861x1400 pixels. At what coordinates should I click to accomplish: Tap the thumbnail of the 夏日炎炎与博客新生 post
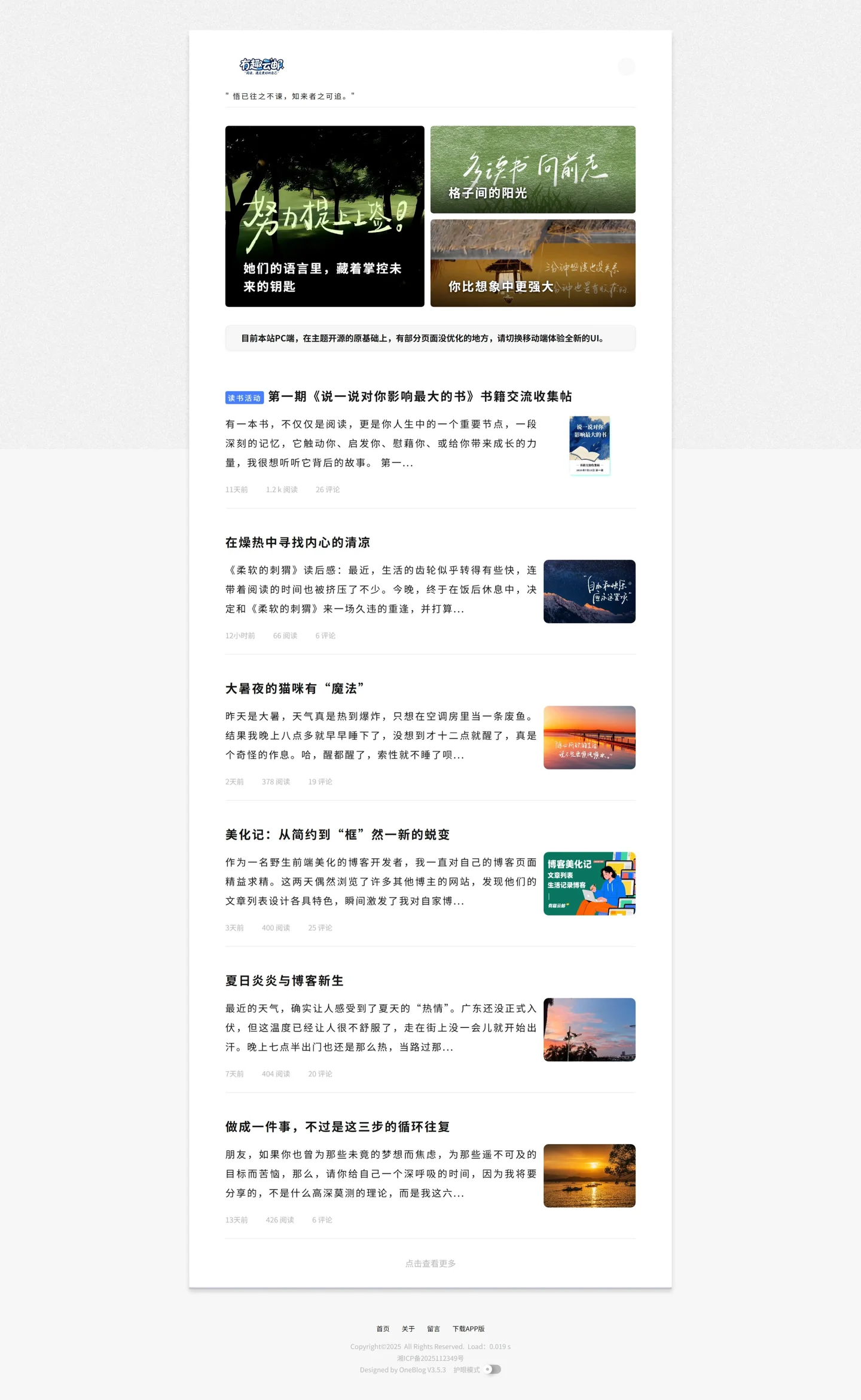(589, 1029)
